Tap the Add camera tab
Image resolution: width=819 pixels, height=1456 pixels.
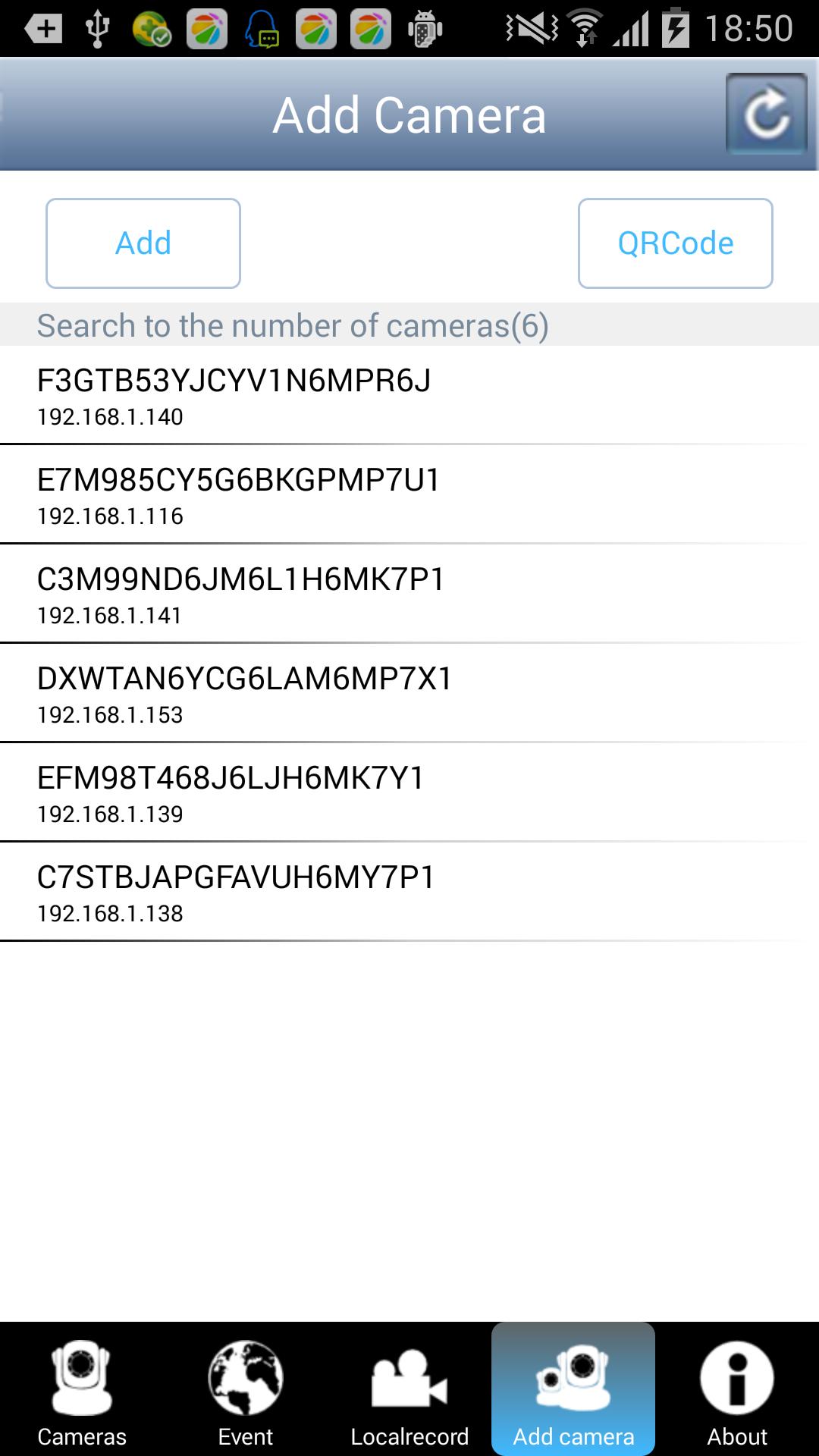coord(573,1389)
